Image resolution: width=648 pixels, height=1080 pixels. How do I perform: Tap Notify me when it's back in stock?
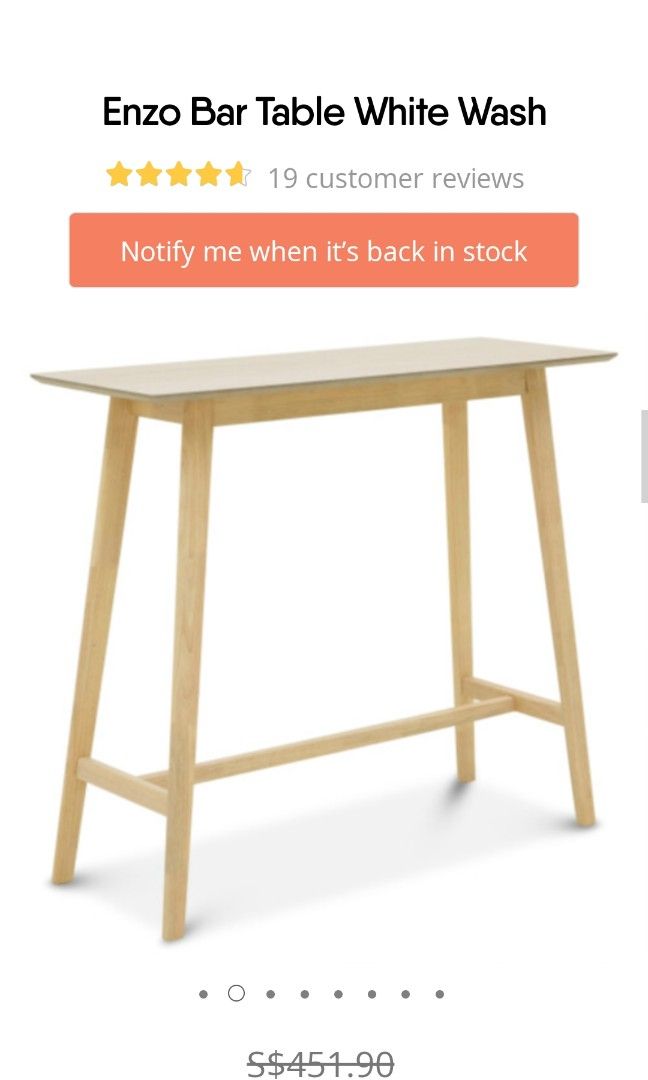click(x=323, y=251)
